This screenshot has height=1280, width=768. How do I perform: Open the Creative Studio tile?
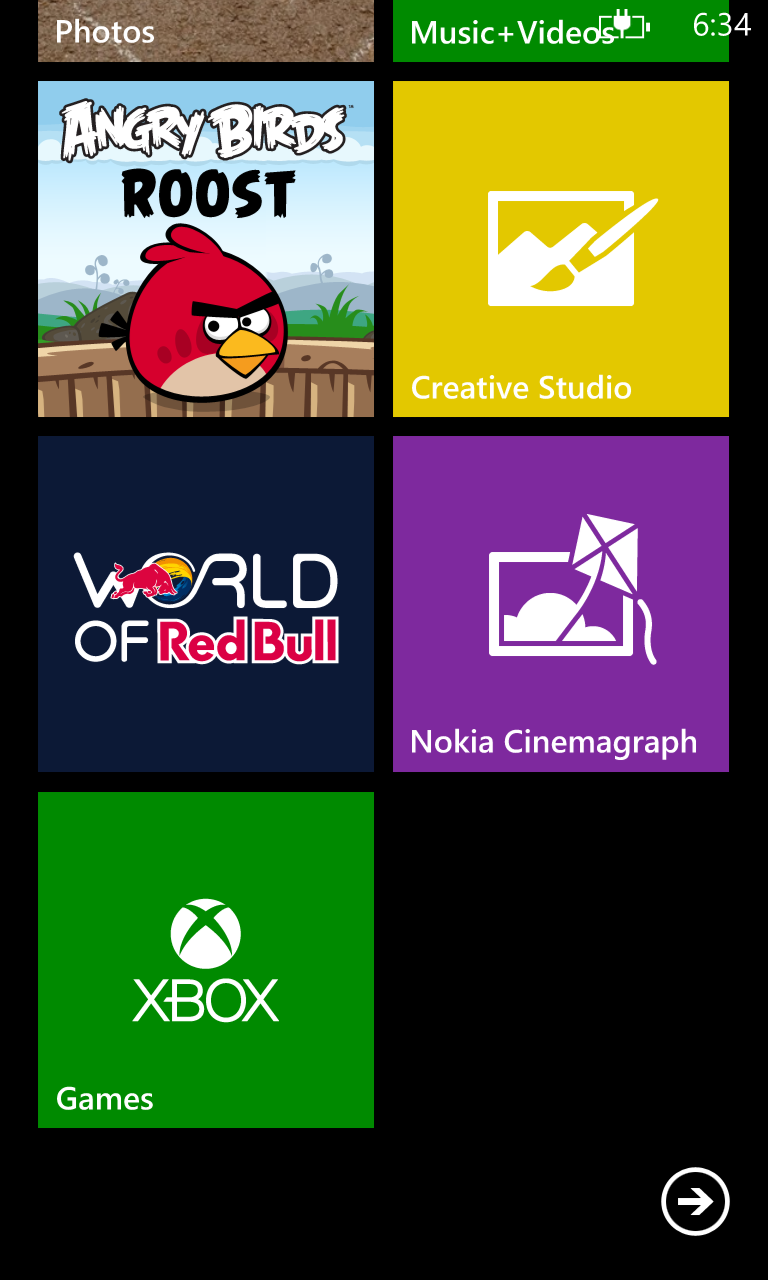click(561, 249)
